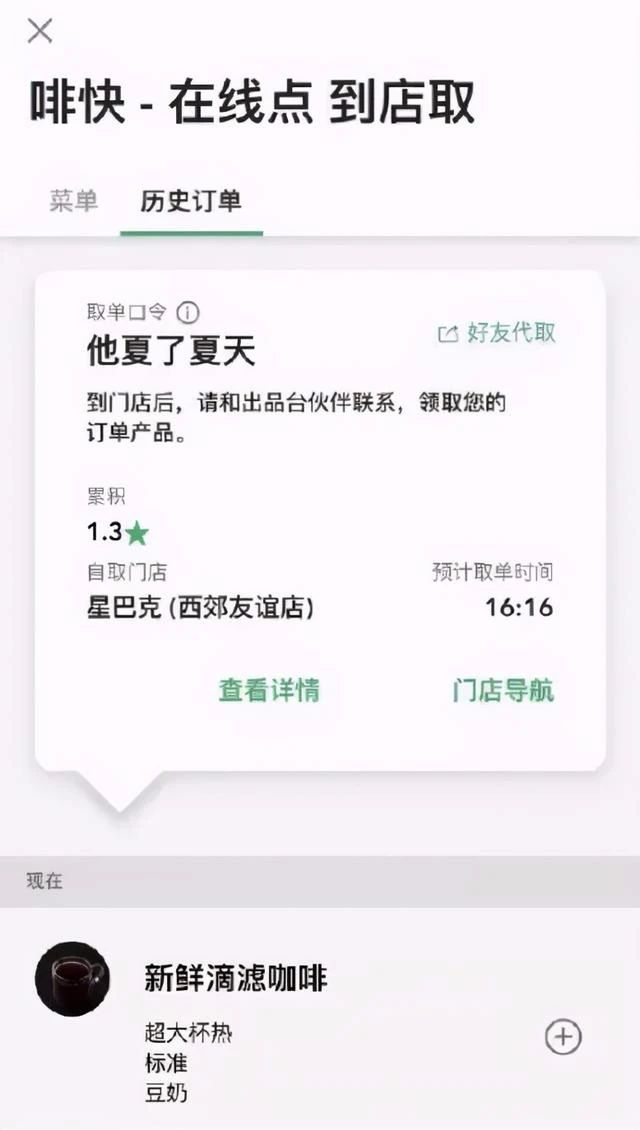640x1130 pixels.
Task: Close the 啡快 ordering page
Action: [x=40, y=31]
